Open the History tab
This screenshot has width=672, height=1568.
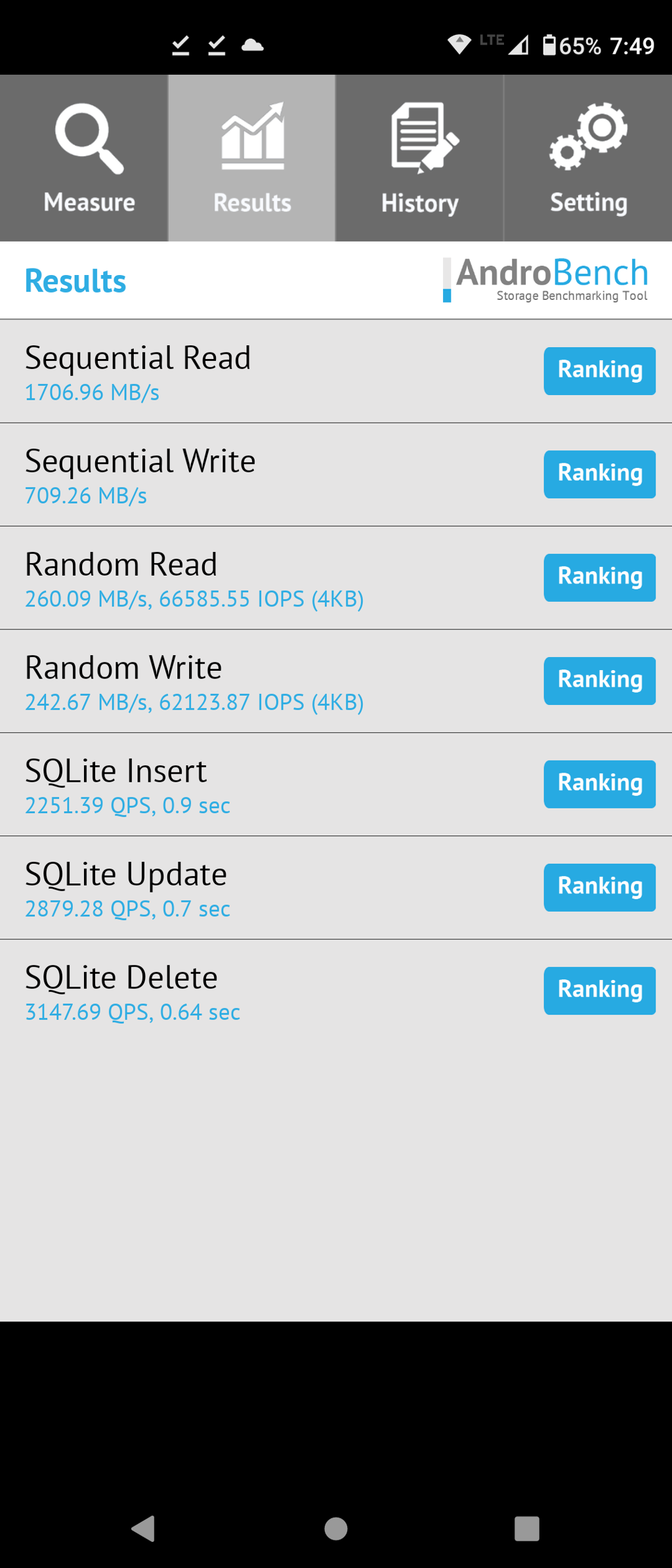[420, 158]
